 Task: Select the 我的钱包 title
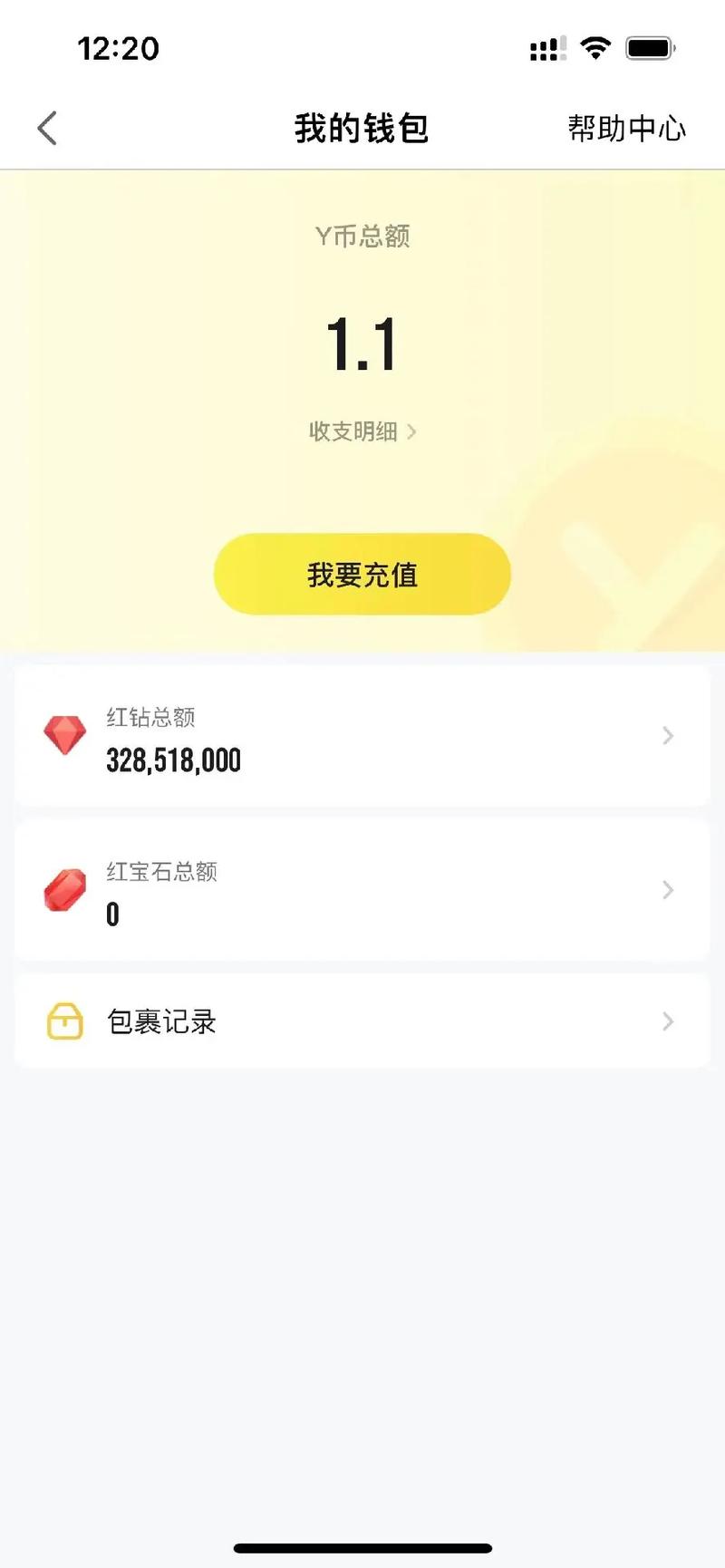[362, 128]
